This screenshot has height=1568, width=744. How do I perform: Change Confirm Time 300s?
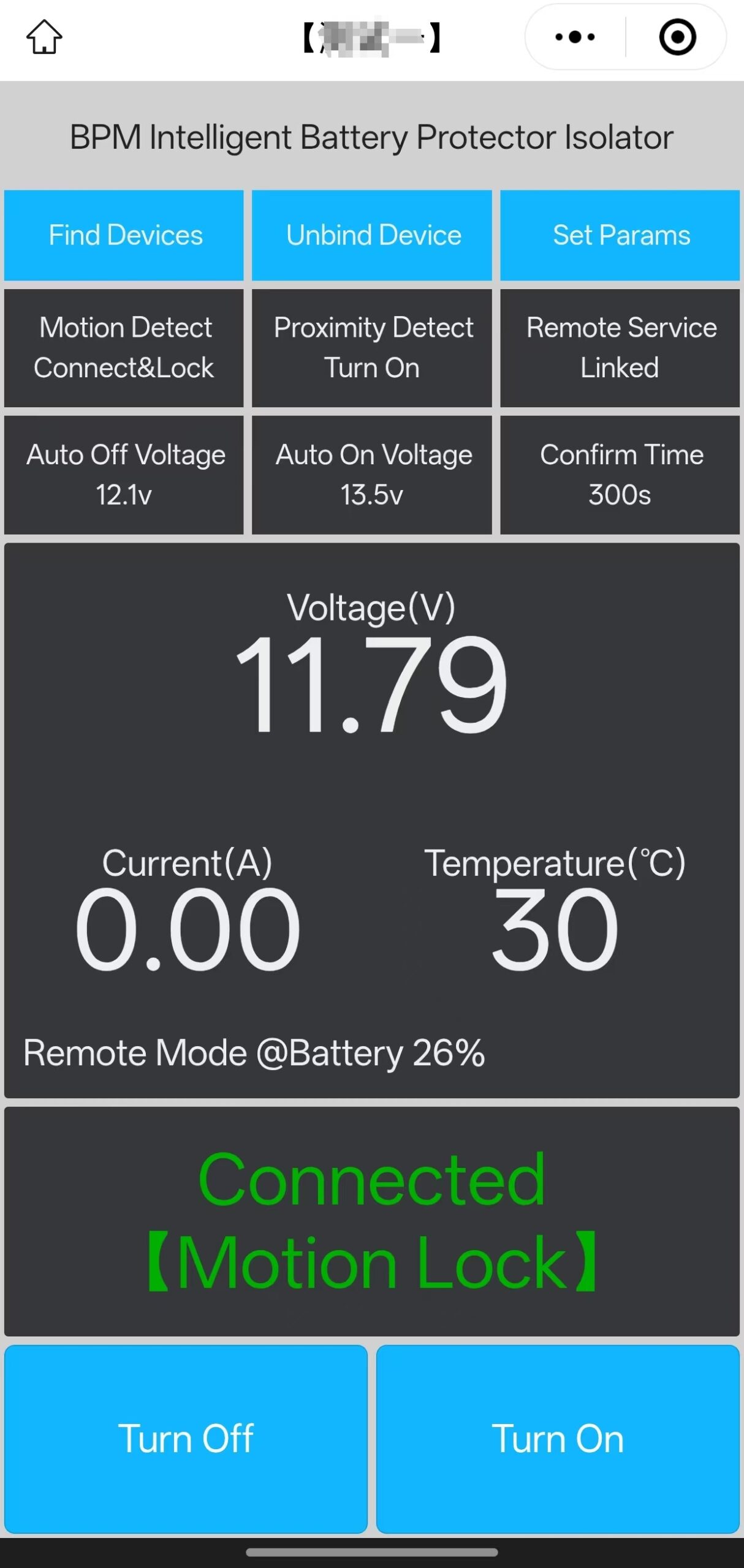coord(620,475)
